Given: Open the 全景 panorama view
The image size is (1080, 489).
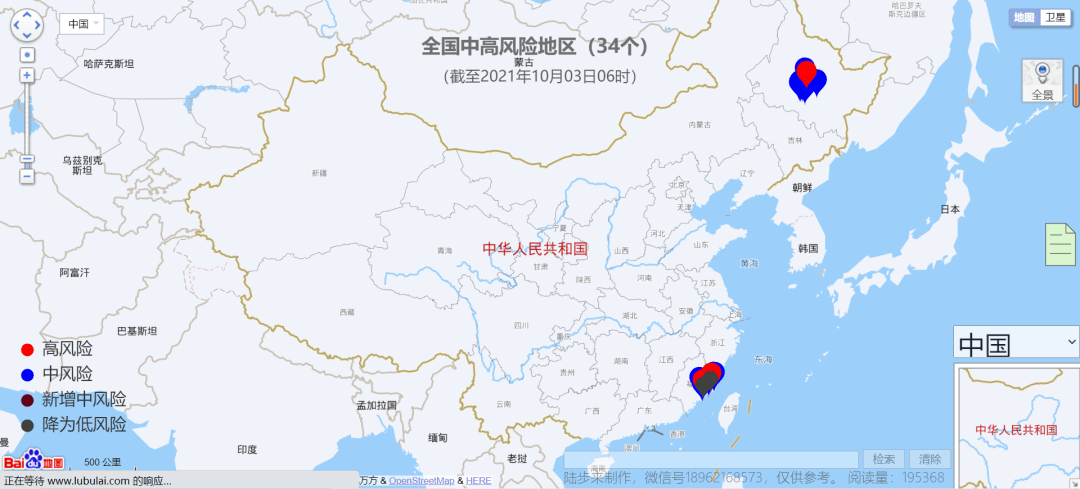Looking at the screenshot, I should pos(1042,80).
